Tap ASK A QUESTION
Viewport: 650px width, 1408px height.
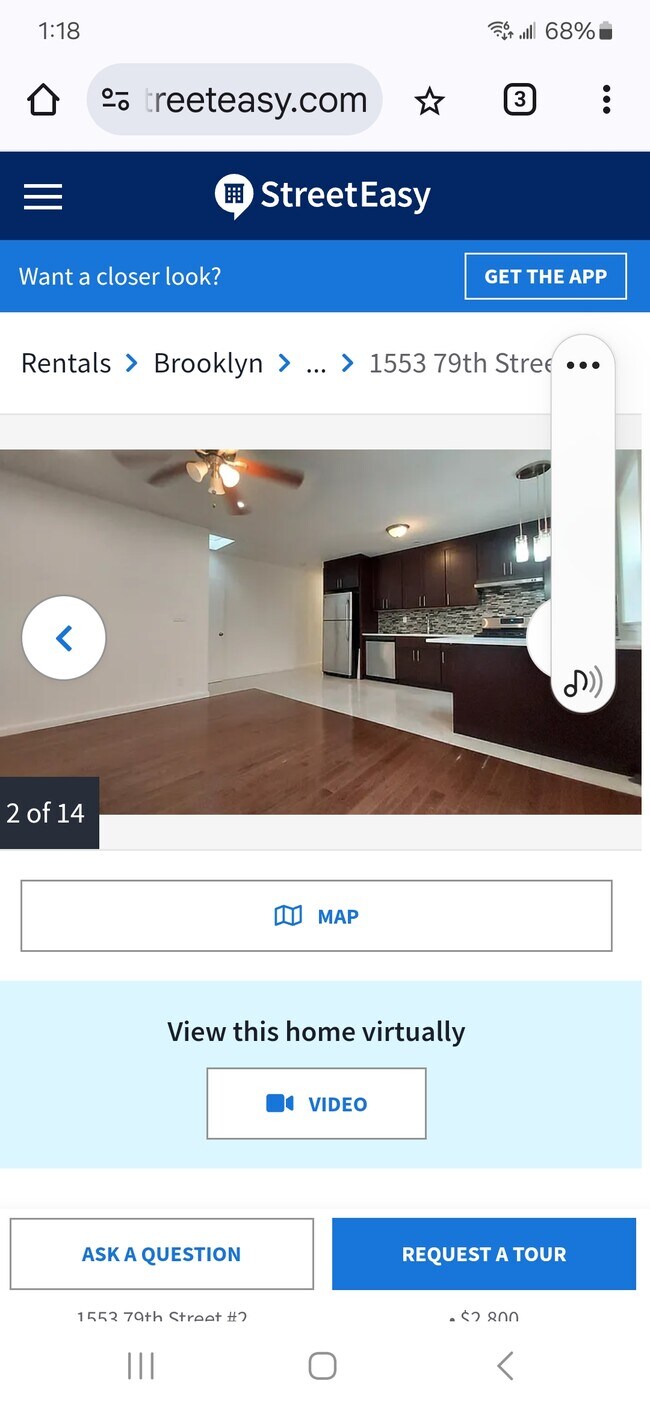(162, 1254)
